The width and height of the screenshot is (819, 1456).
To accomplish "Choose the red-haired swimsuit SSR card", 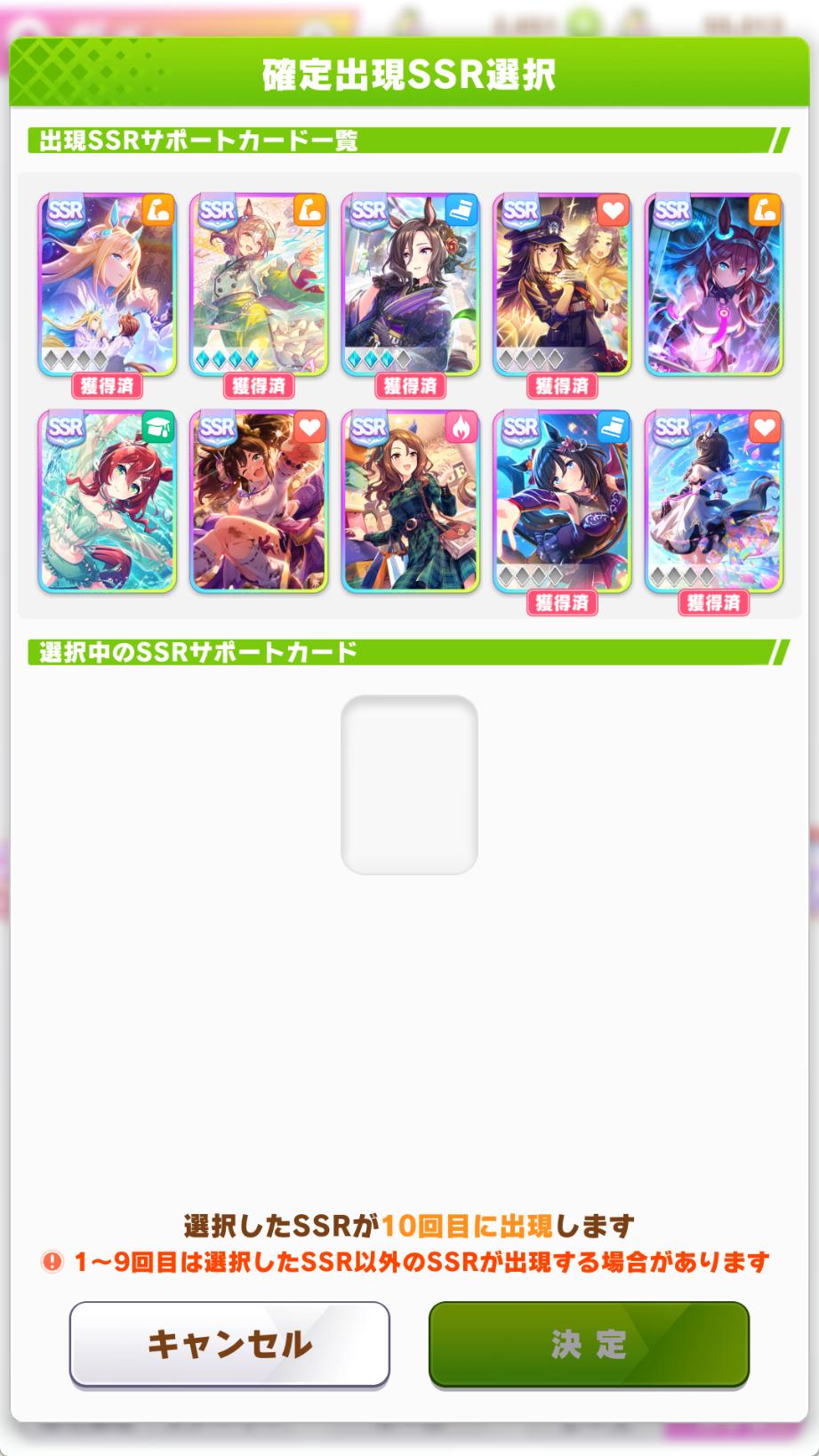I will [107, 502].
